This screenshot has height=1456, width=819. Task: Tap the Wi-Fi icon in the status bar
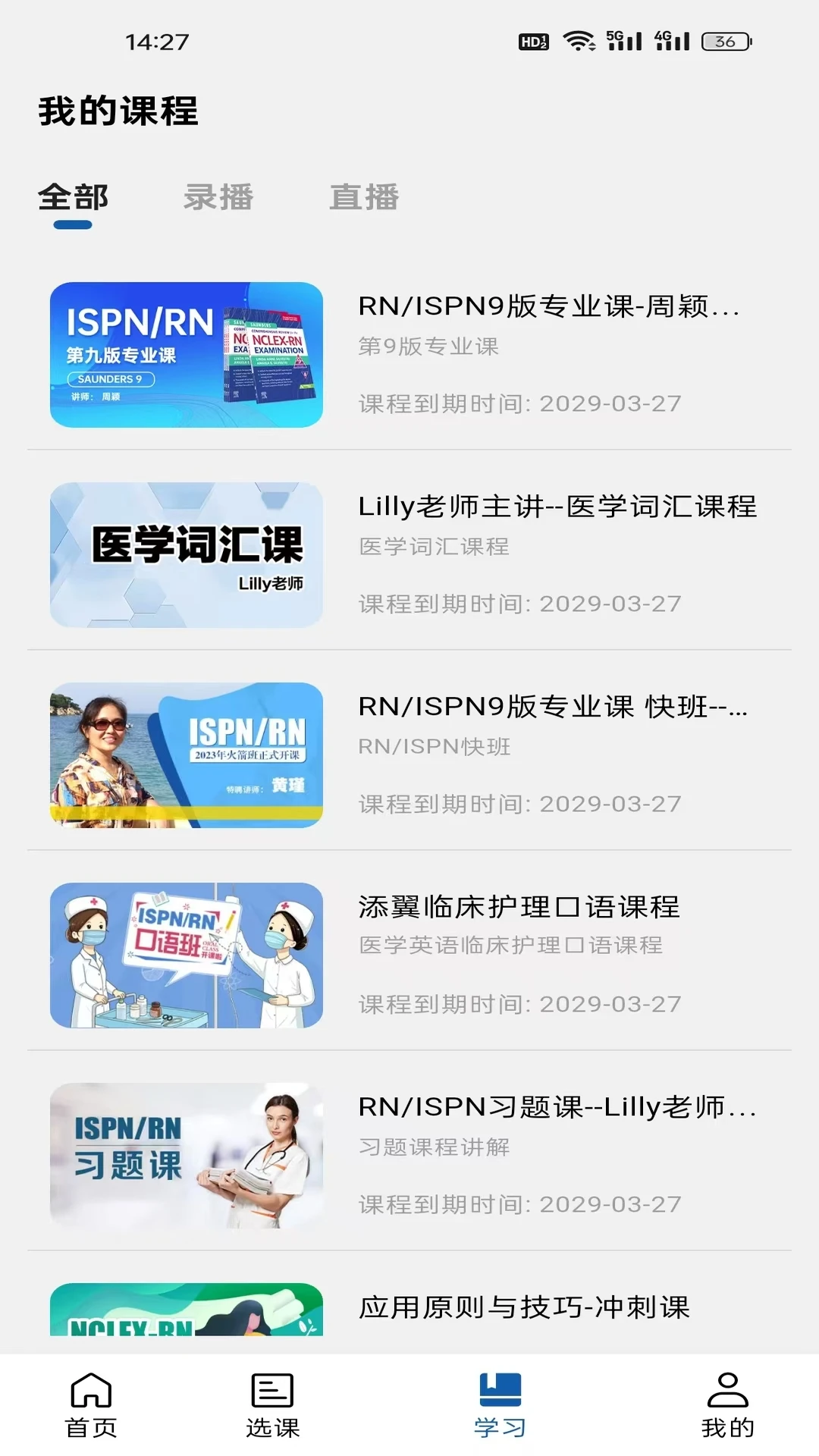pos(579,43)
